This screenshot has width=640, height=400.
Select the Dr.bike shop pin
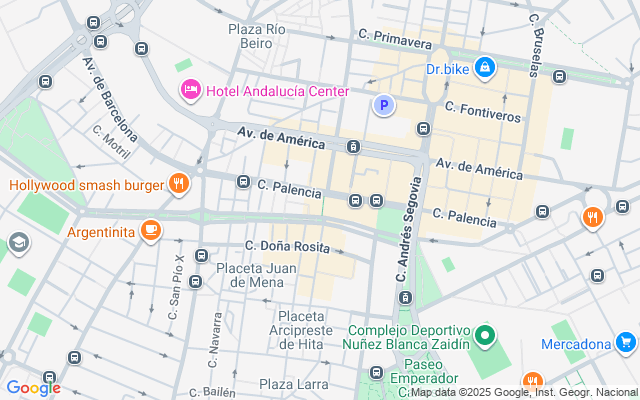click(x=484, y=68)
